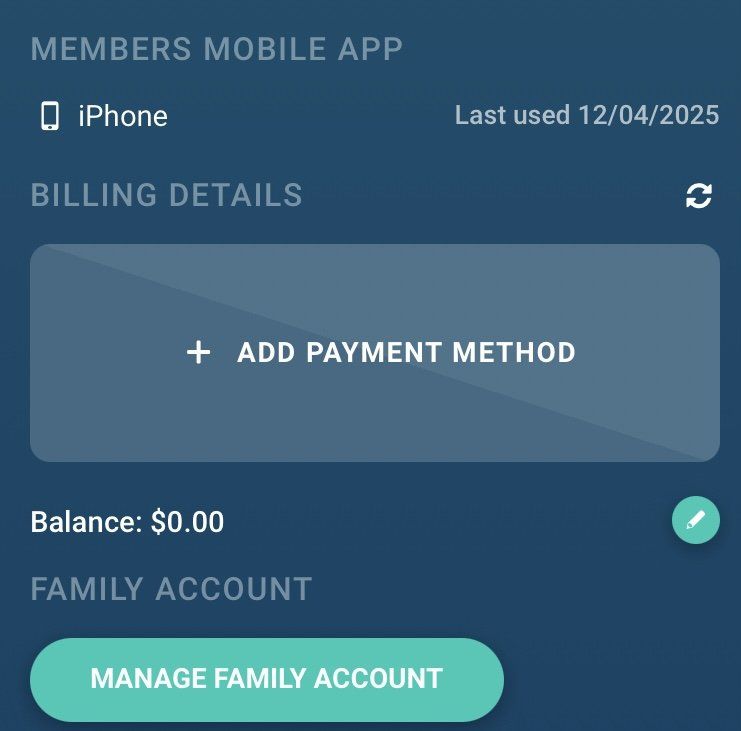Edit the account balance
The width and height of the screenshot is (741, 731).
pos(695,520)
